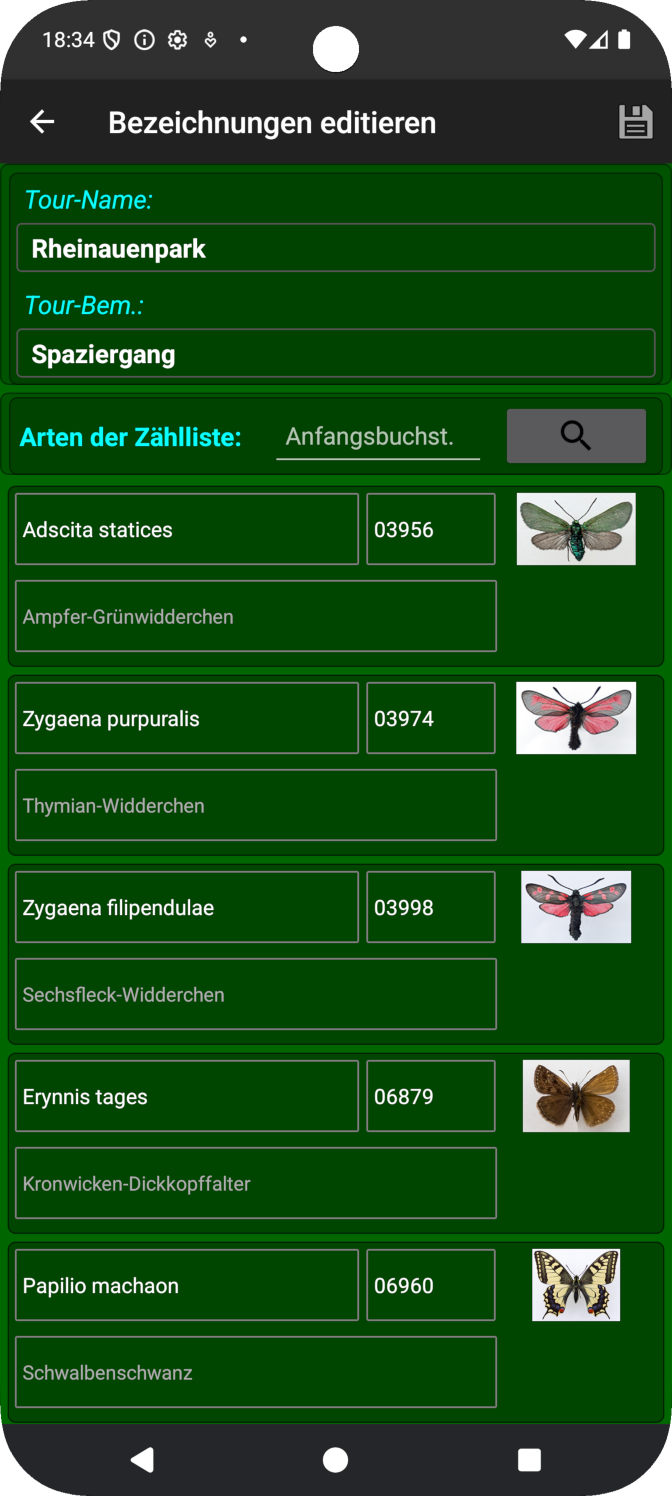Edit the Tour-Name field Rheinauenpark
The height and width of the screenshot is (1496, 672).
(336, 248)
